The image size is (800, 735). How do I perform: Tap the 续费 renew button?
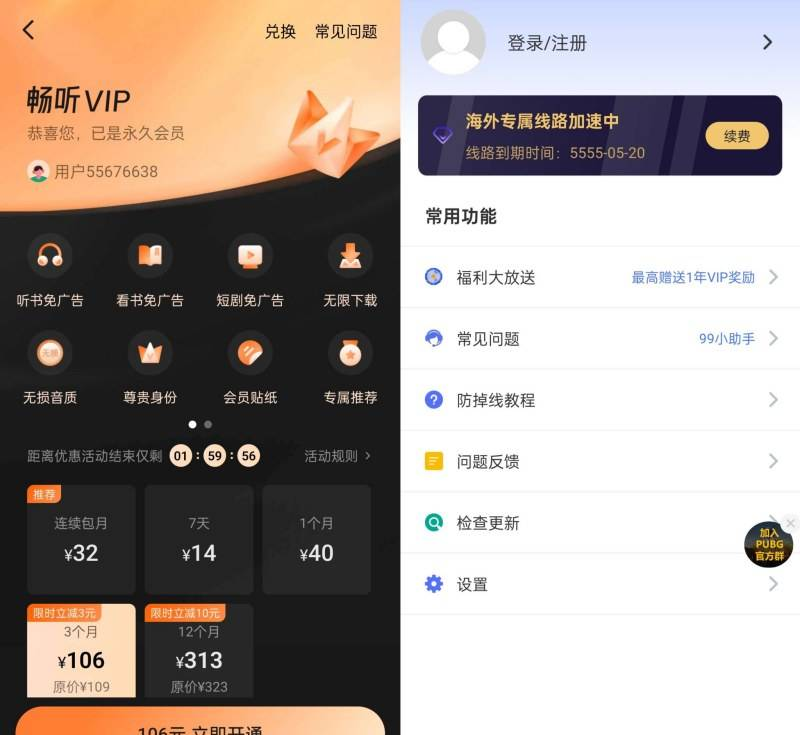point(737,136)
